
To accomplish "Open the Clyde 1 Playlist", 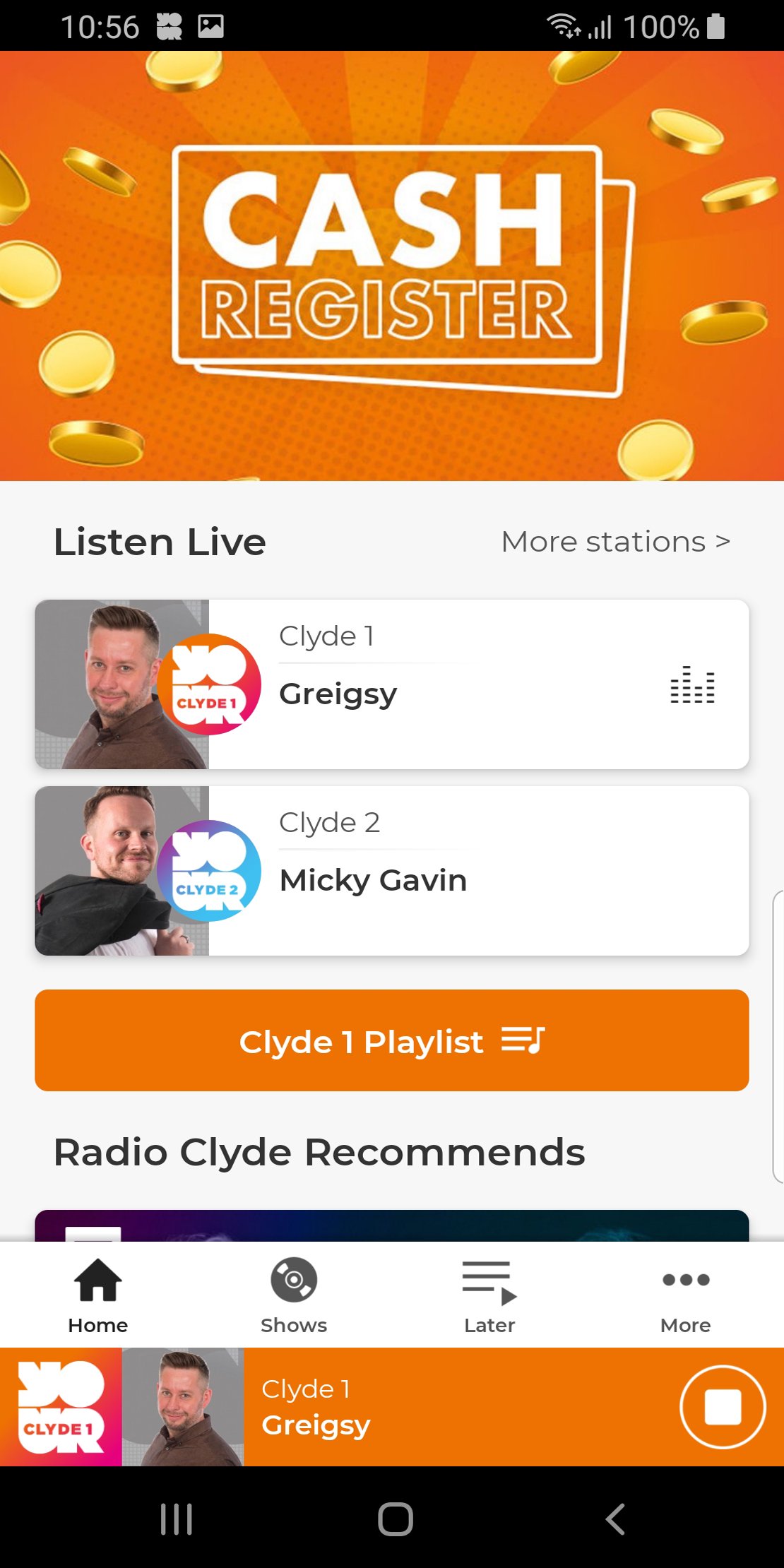I will point(392,1040).
